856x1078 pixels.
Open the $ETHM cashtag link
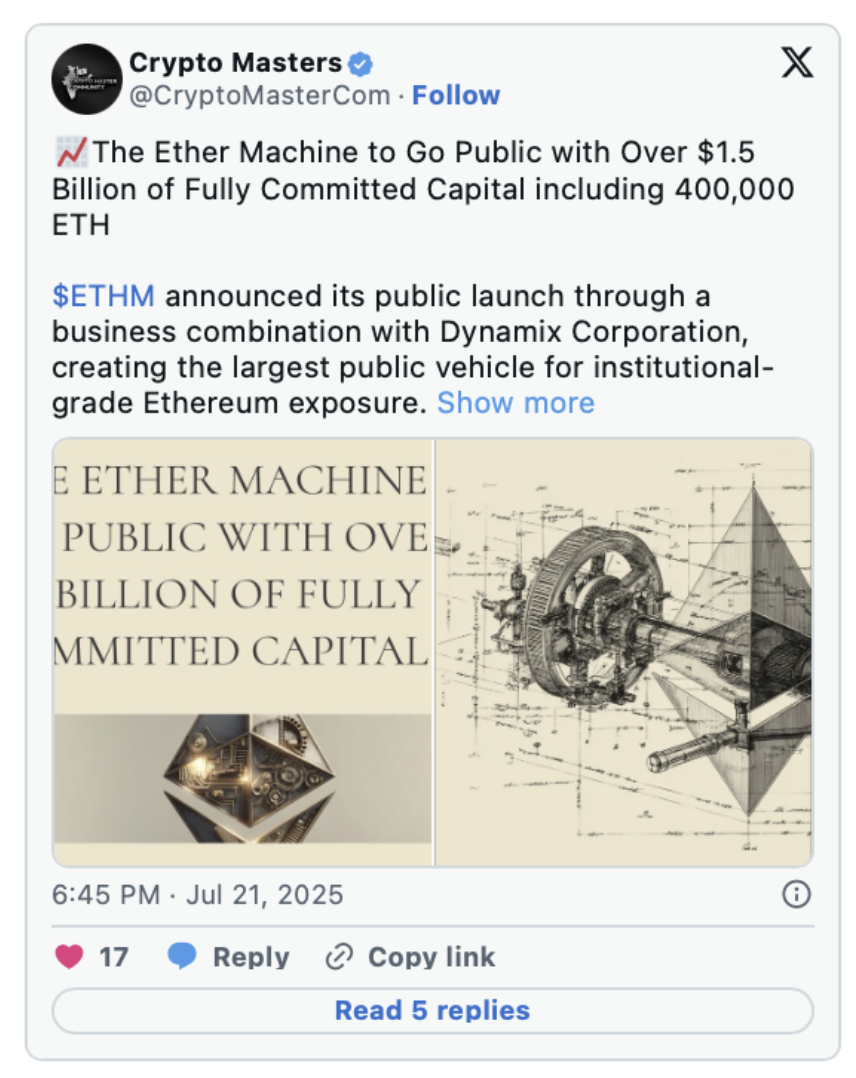click(x=103, y=296)
